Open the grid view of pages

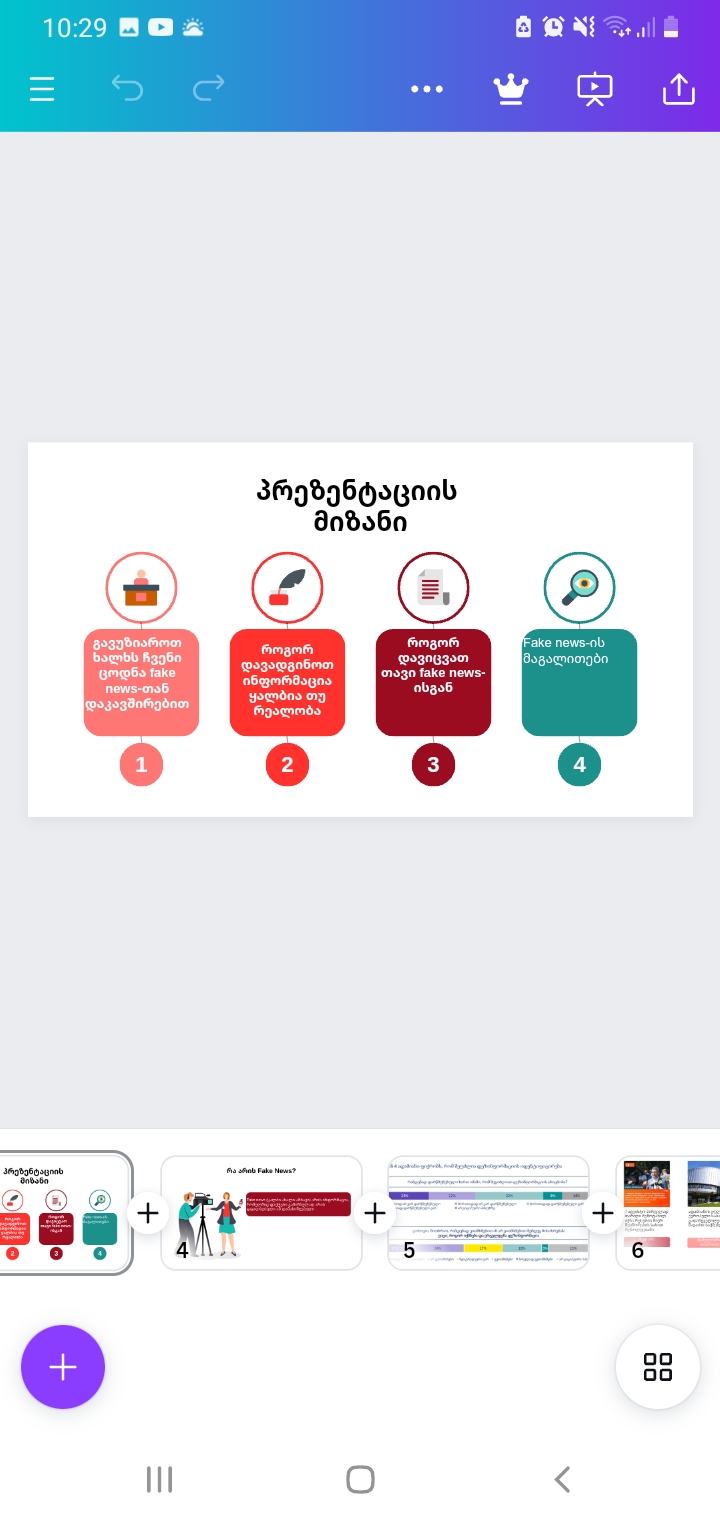(x=657, y=1367)
